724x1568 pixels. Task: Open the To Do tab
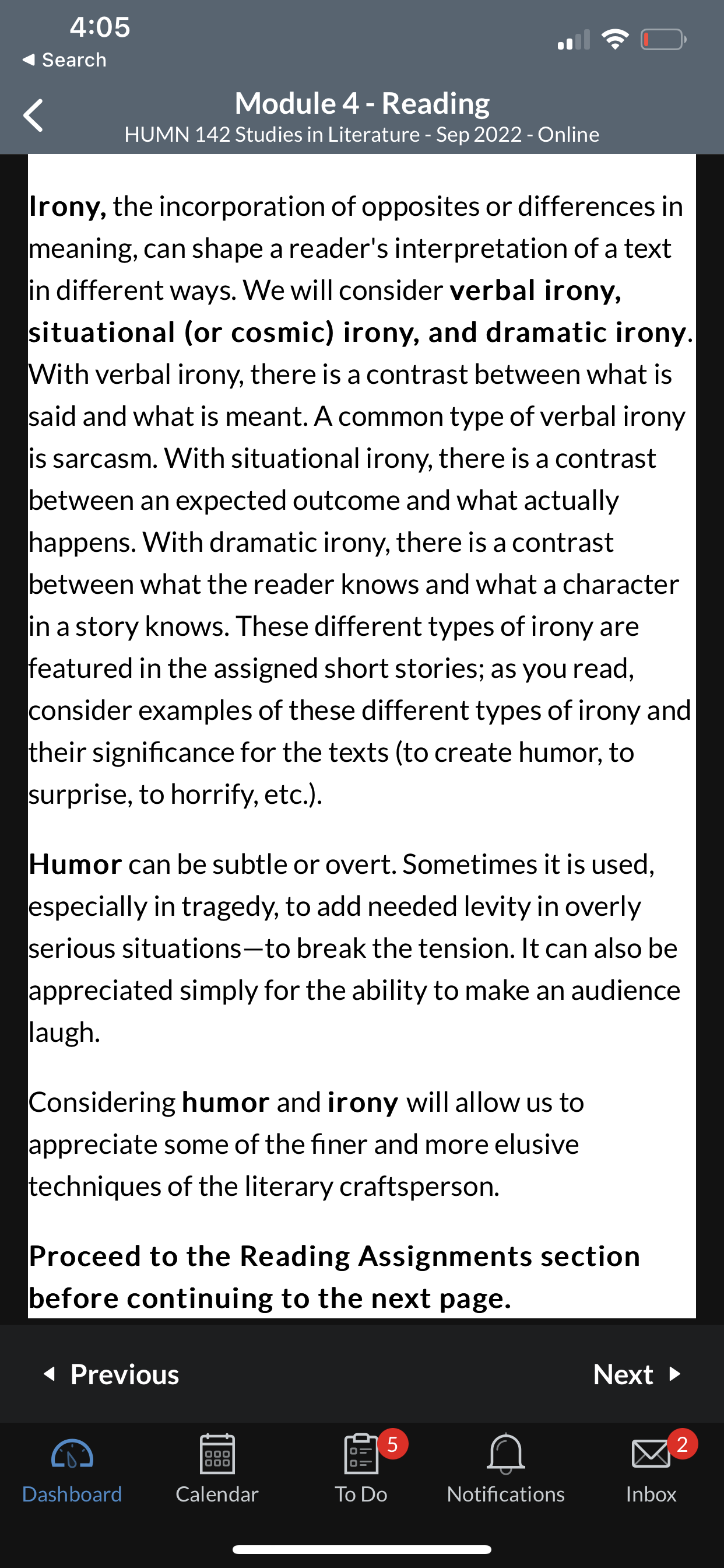(x=361, y=1468)
